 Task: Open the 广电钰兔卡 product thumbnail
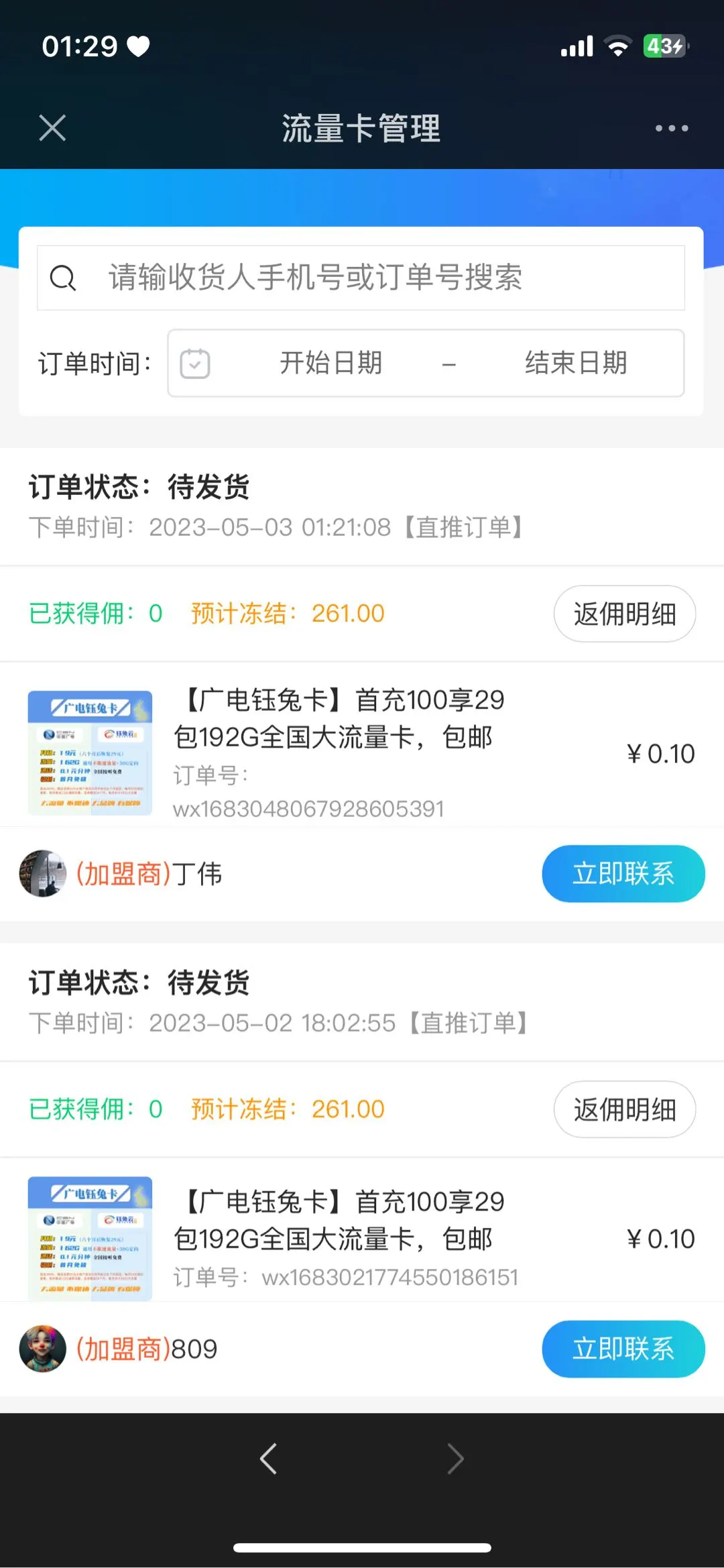[x=90, y=752]
